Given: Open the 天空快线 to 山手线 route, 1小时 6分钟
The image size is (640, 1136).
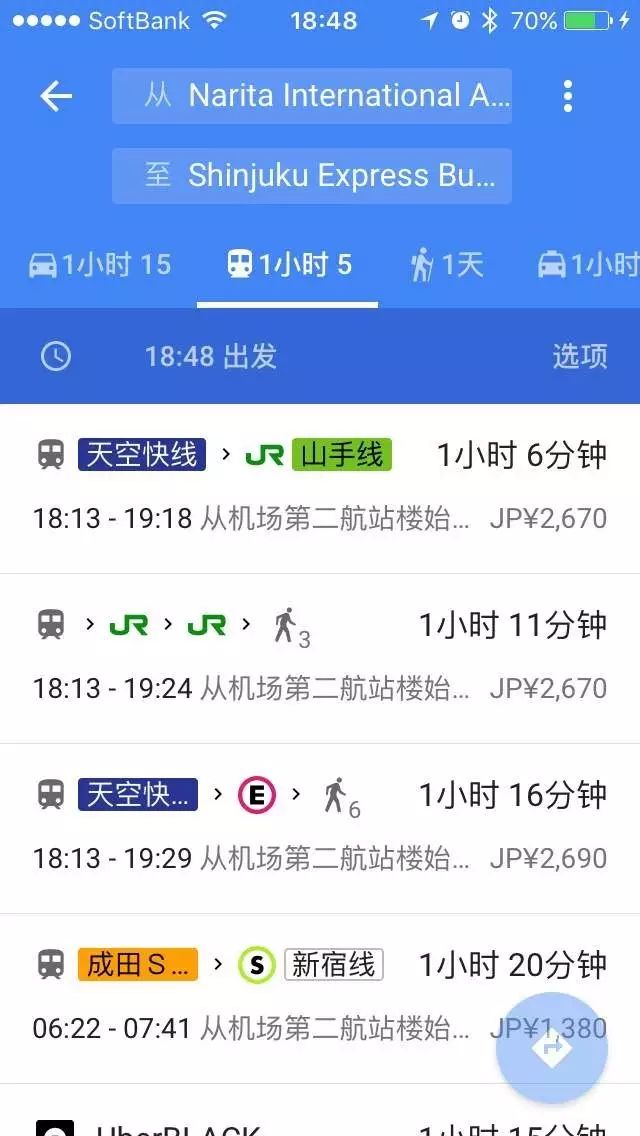Looking at the screenshot, I should (320, 487).
